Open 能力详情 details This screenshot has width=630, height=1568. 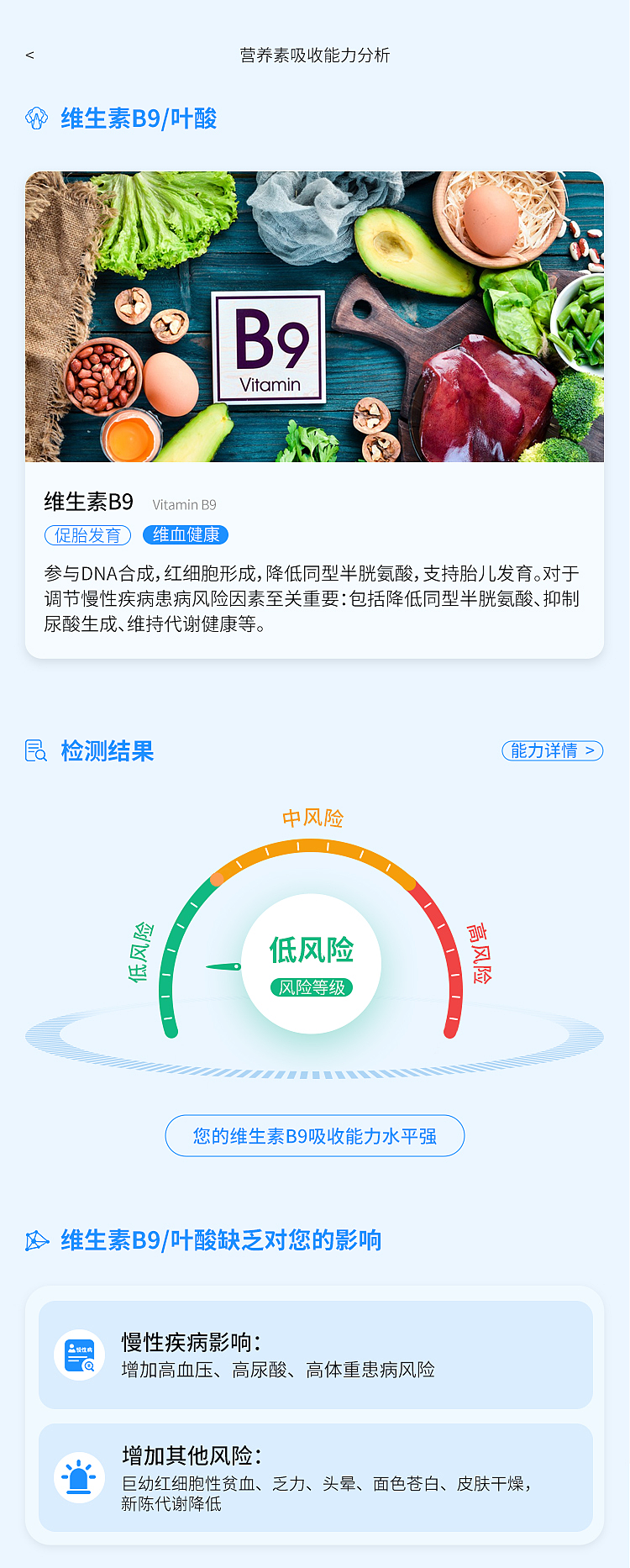pyautogui.click(x=552, y=751)
